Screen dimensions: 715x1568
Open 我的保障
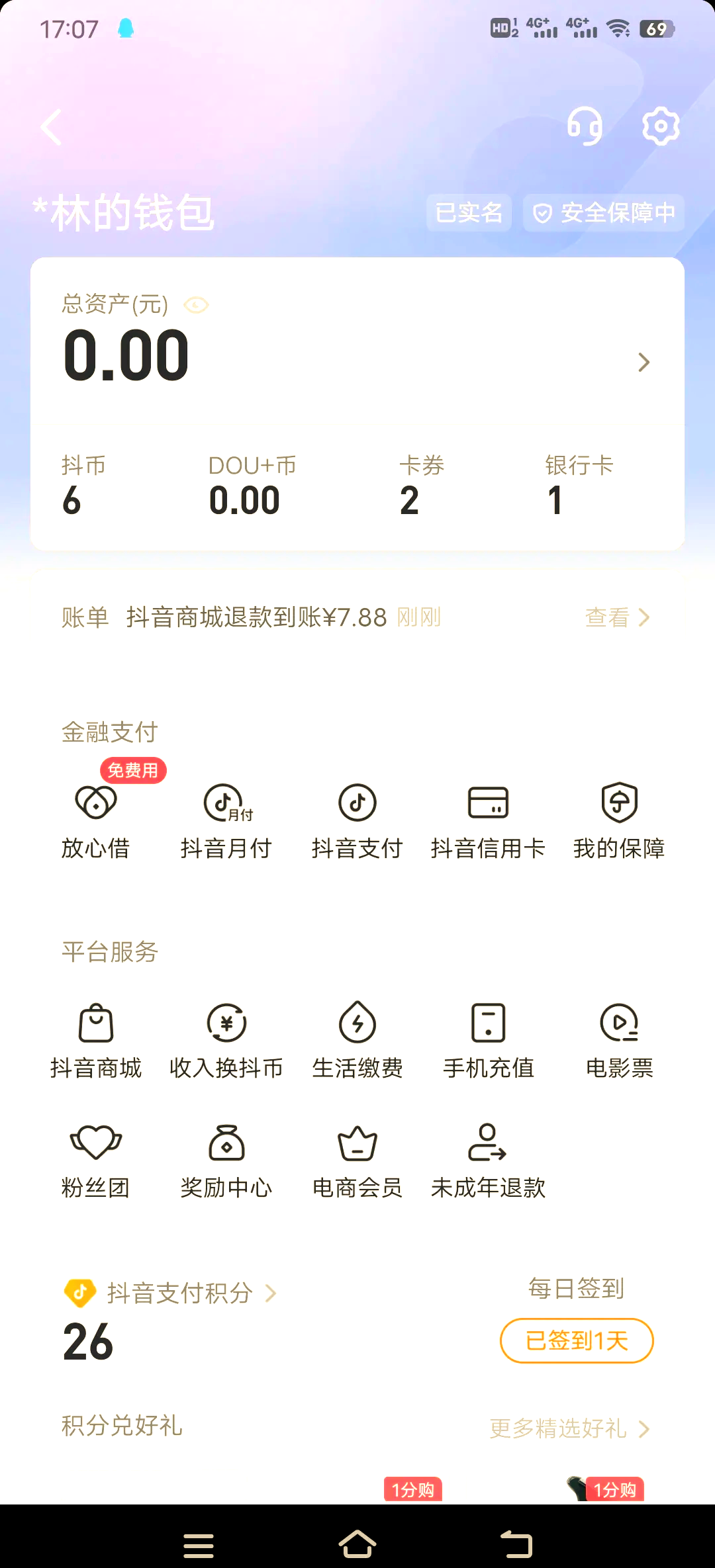point(619,820)
